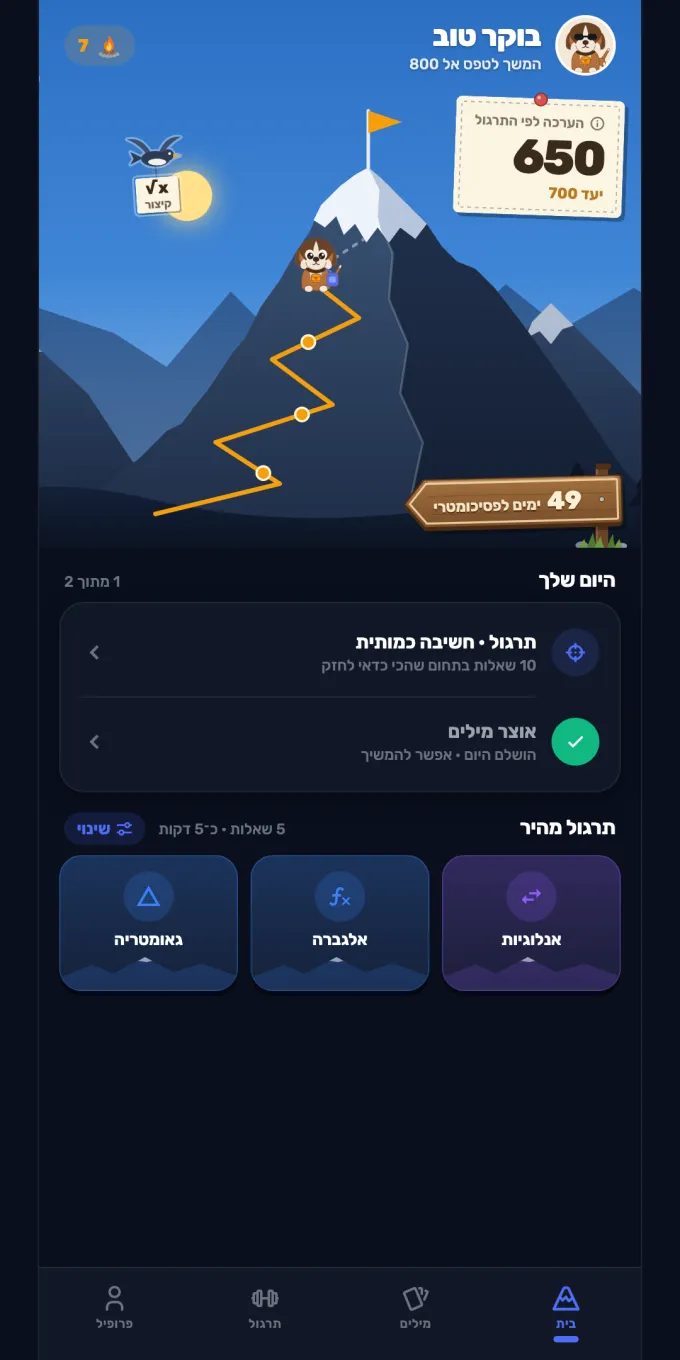Tap the שינוי settings button
The image size is (680, 1360).
click(x=105, y=828)
